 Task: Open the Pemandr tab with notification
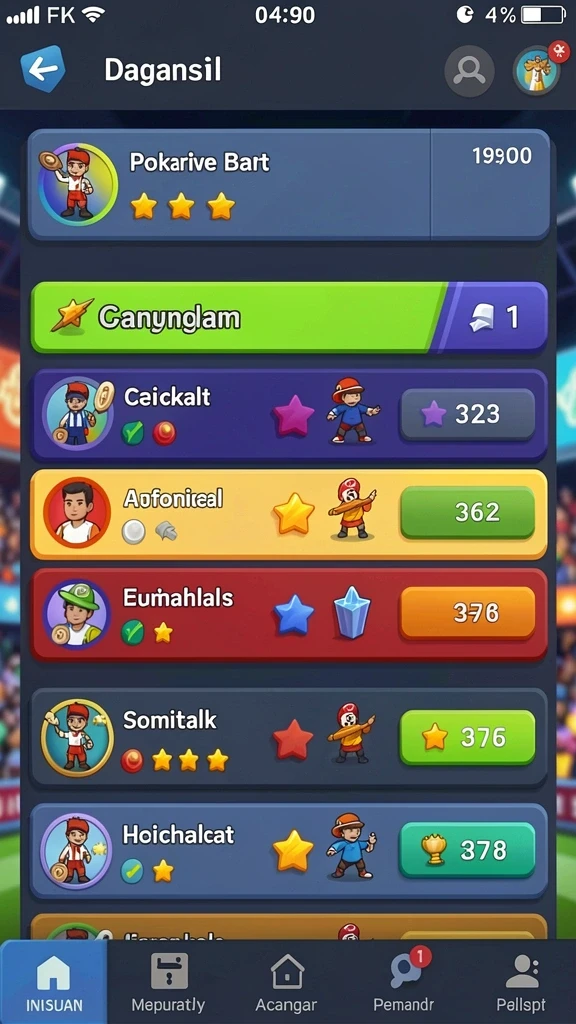coord(404,982)
